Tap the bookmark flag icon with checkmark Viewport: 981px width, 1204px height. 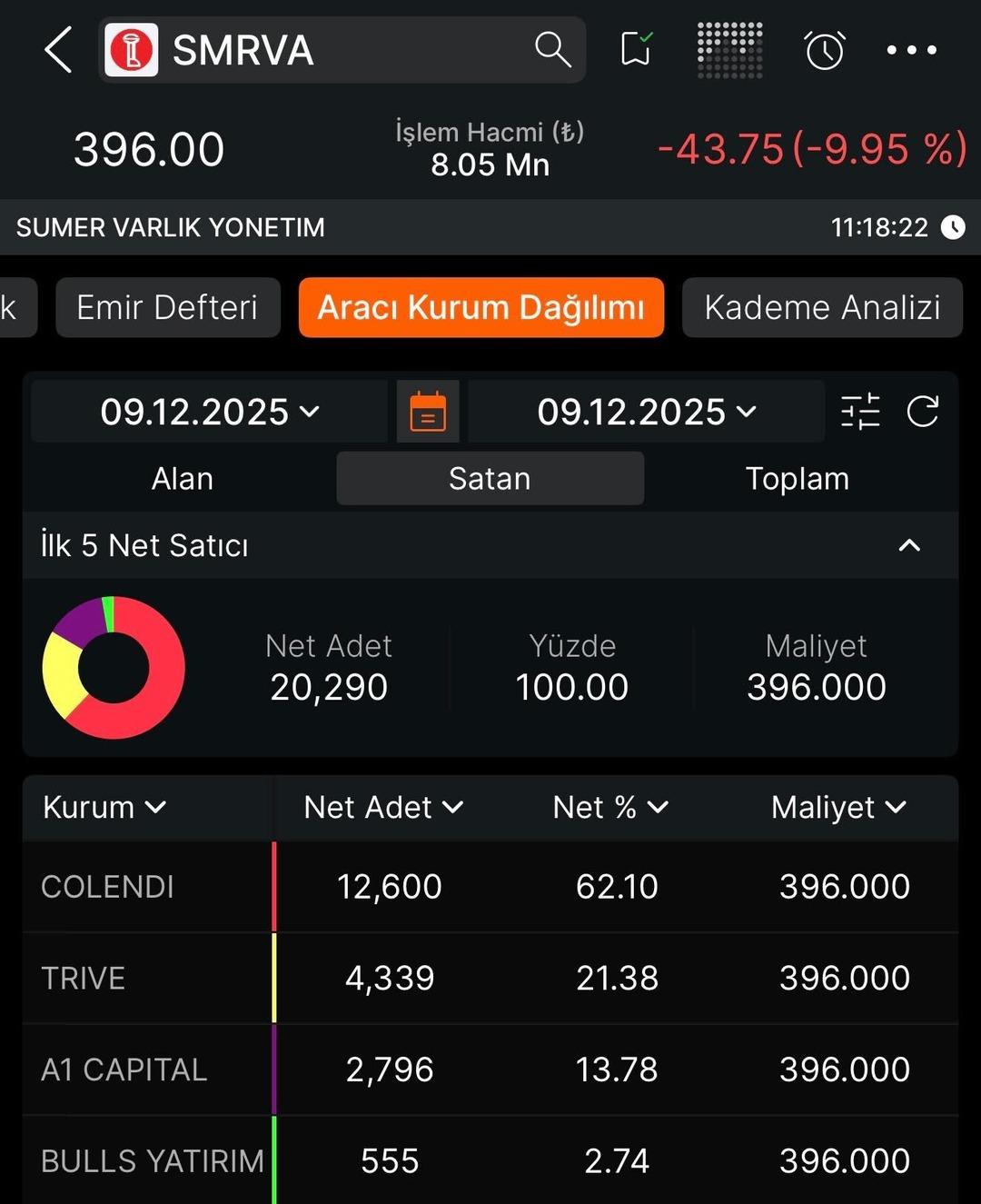point(636,50)
